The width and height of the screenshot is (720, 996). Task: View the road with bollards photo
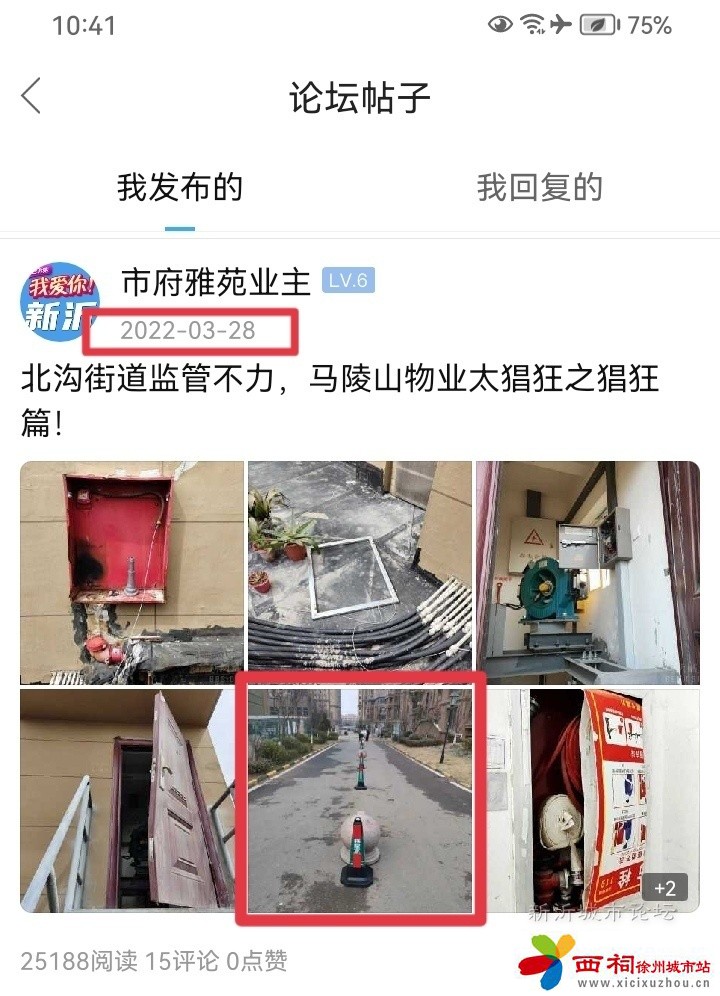[360, 798]
